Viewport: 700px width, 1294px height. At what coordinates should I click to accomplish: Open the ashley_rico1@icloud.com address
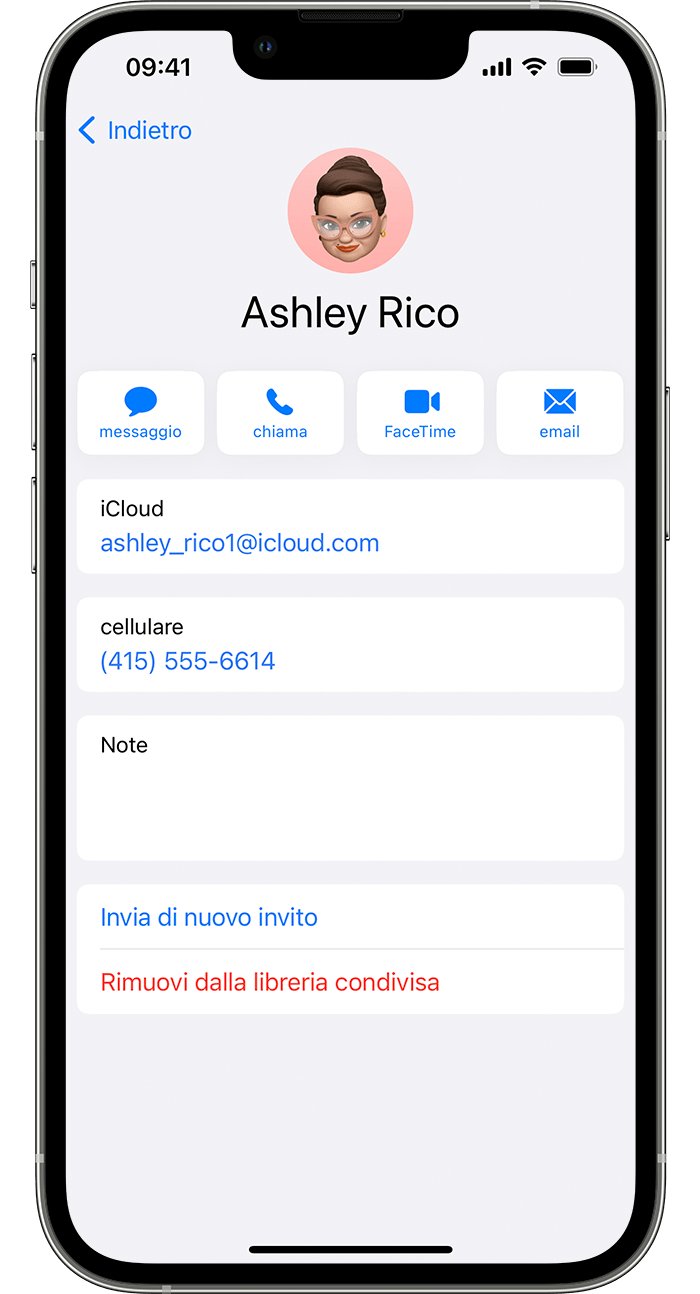(x=240, y=543)
